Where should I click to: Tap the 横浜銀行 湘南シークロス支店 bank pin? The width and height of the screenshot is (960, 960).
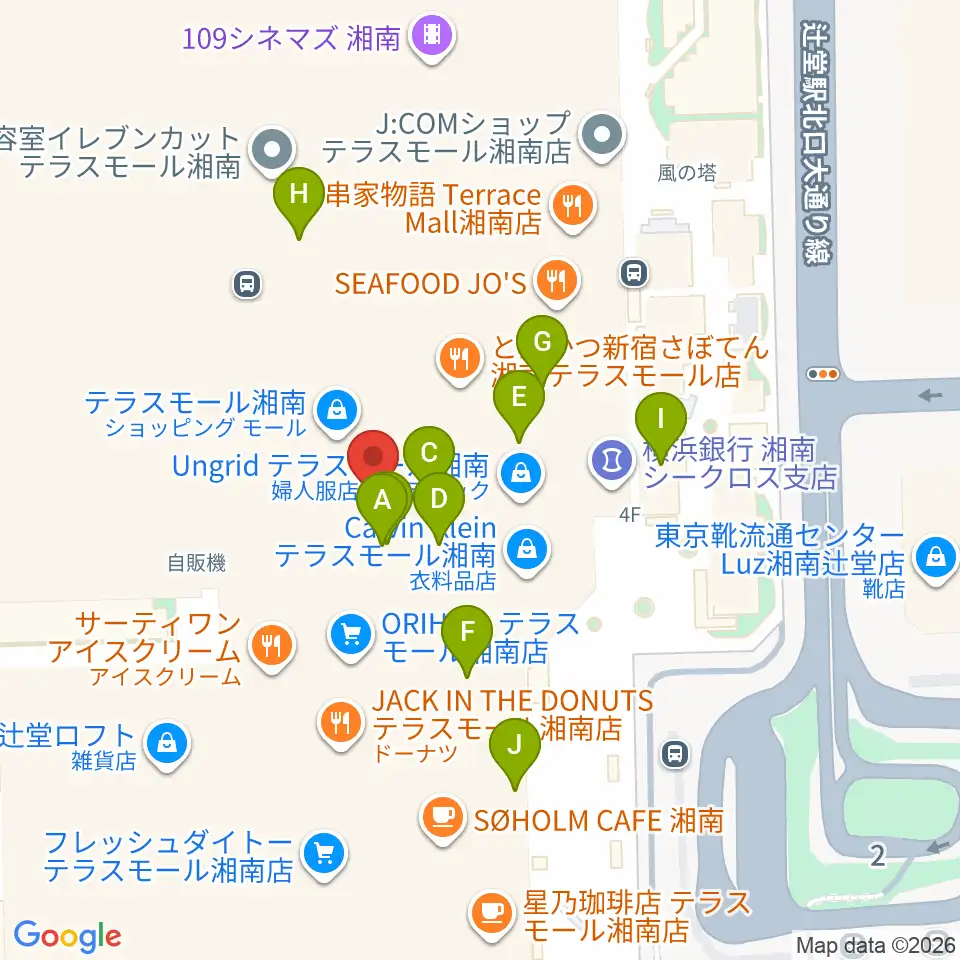[612, 463]
